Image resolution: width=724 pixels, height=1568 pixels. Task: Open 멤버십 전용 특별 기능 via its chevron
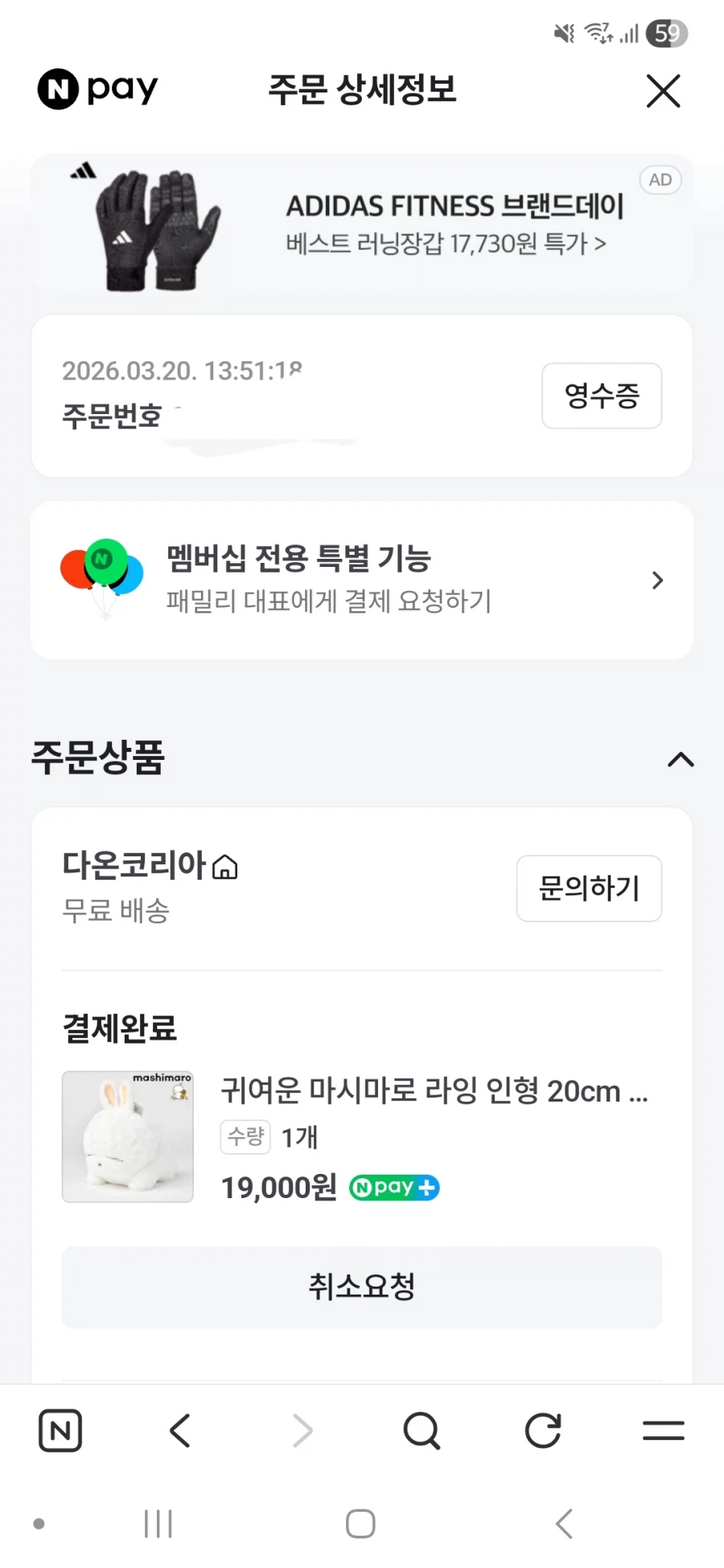pyautogui.click(x=656, y=581)
